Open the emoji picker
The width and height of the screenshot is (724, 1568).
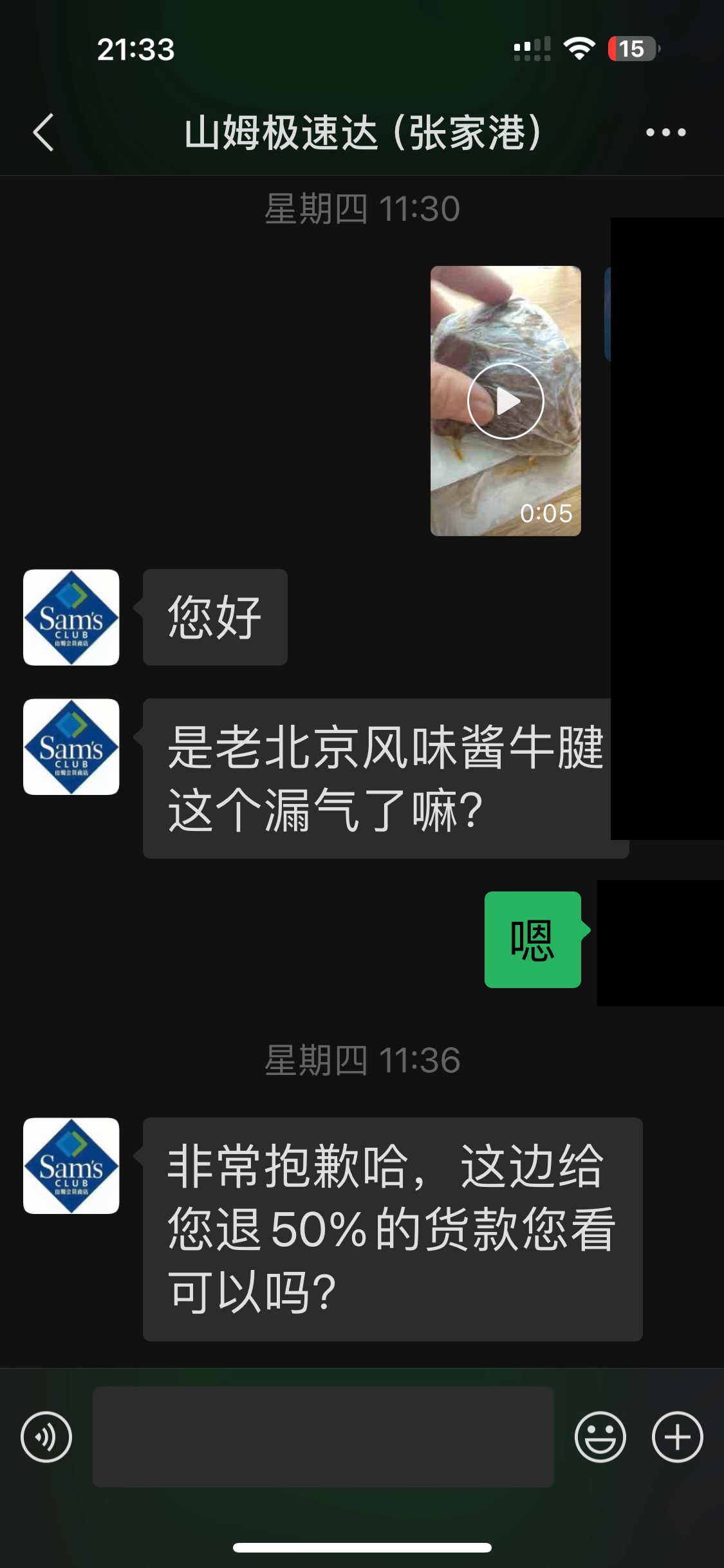click(600, 1437)
